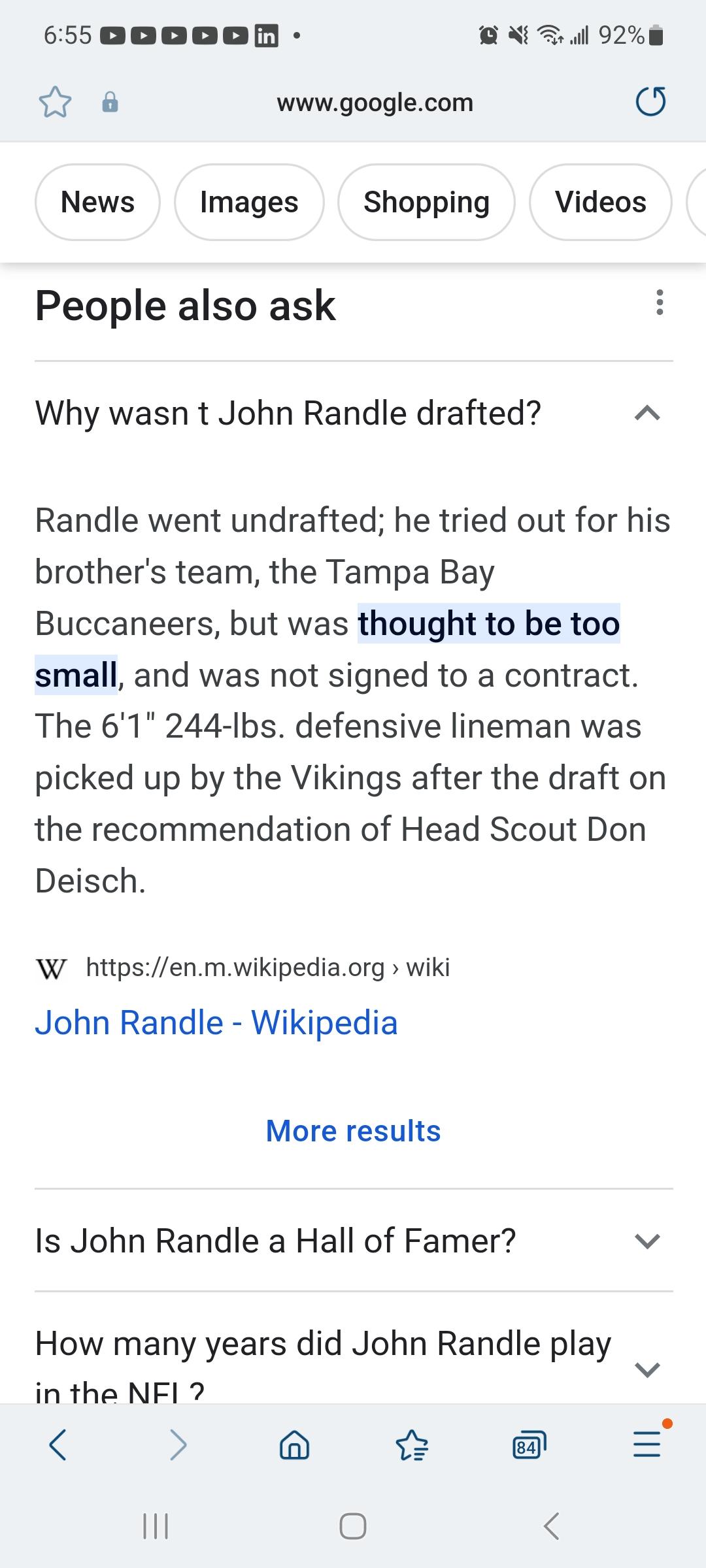Expand 'Is John Randle a Hall of Famer?'
The width and height of the screenshot is (706, 1568).
point(647,1240)
